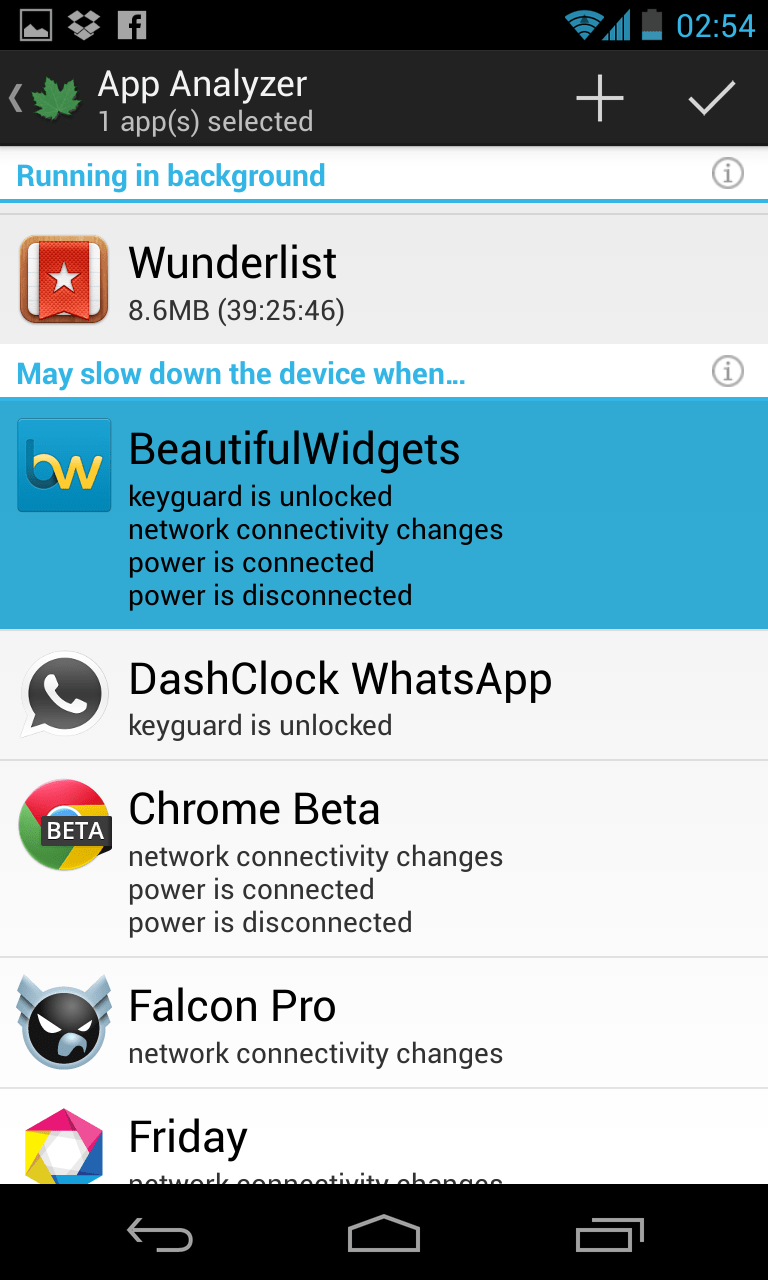768x1280 pixels.
Task: Select DashClock WhatsApp in the list
Action: [x=384, y=695]
